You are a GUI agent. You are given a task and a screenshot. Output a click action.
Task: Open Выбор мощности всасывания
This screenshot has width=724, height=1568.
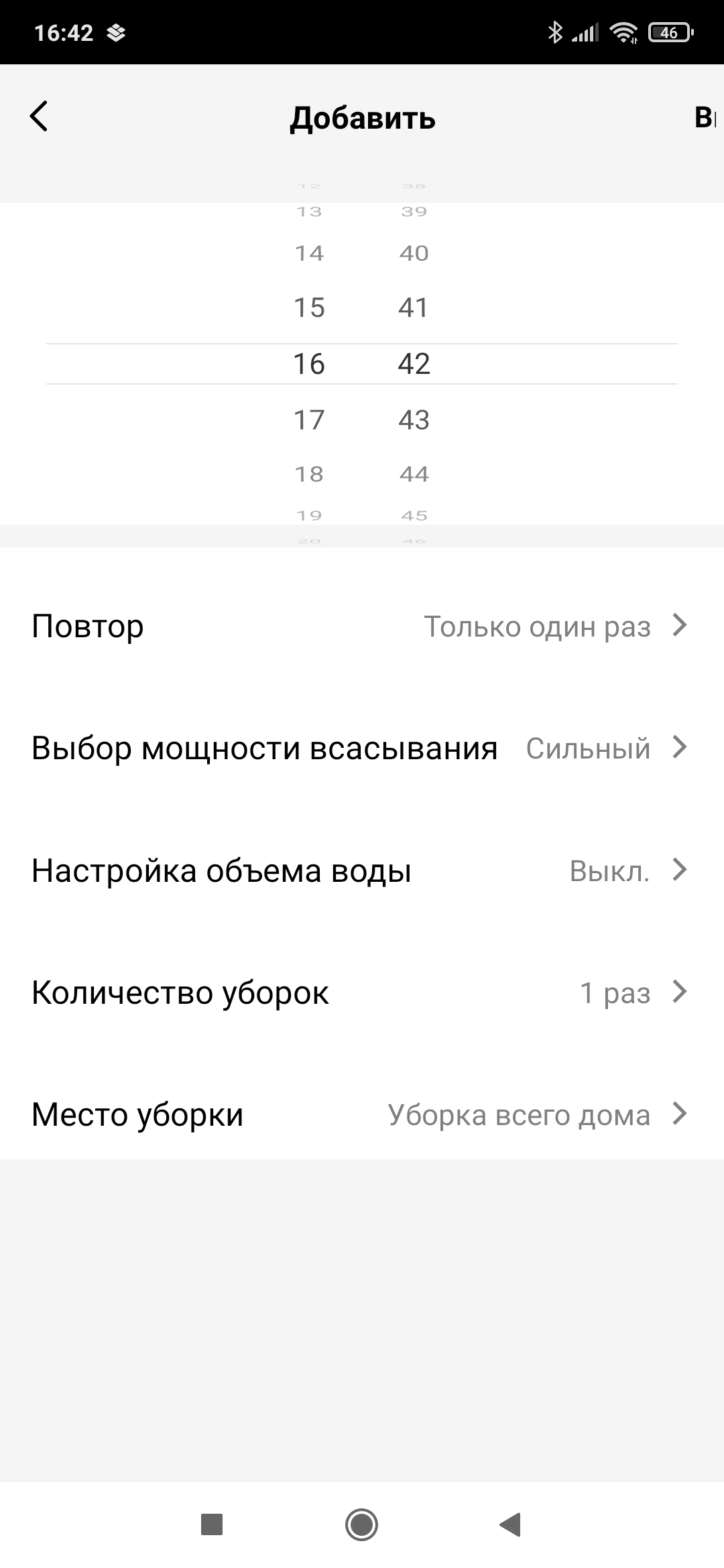coord(362,748)
